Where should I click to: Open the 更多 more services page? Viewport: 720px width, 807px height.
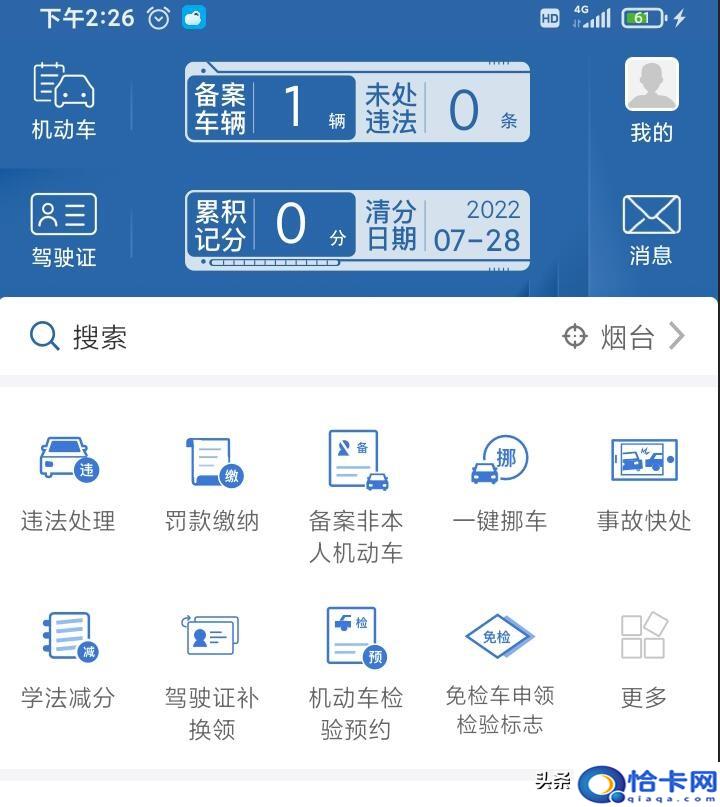pos(643,655)
